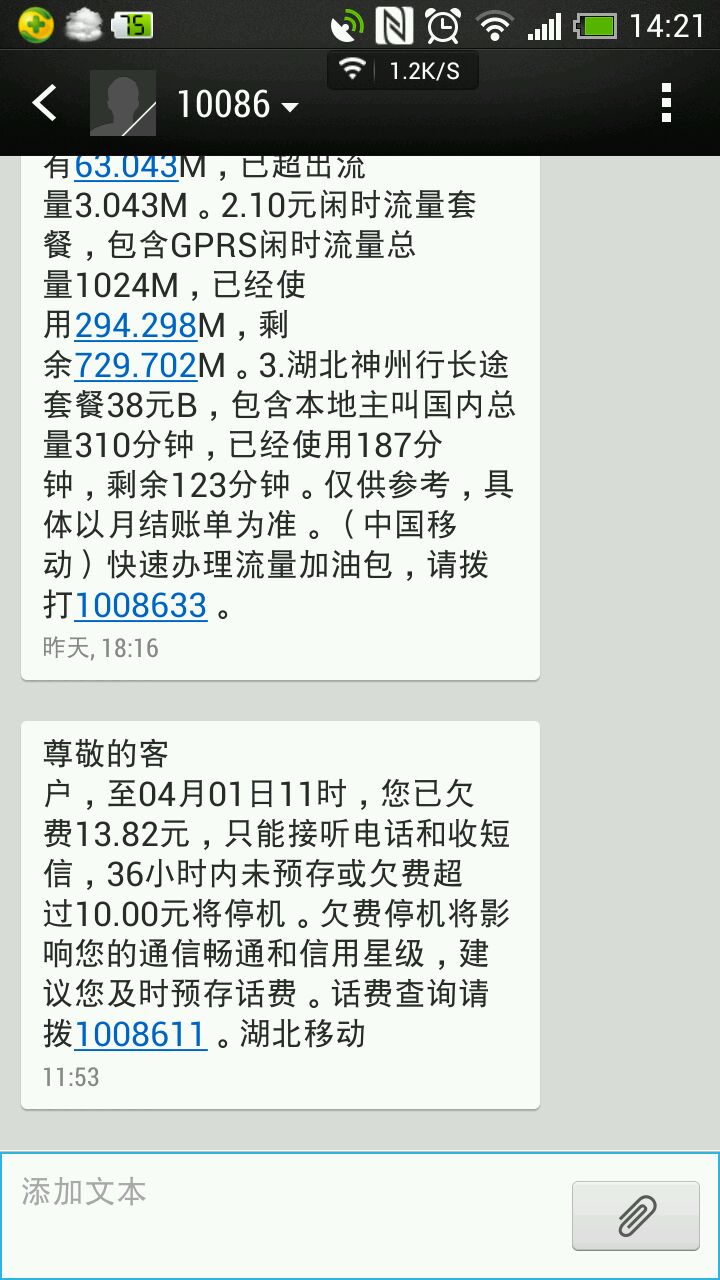Open the contact avatar for 10086
Screen dimensions: 720x1280
123,103
